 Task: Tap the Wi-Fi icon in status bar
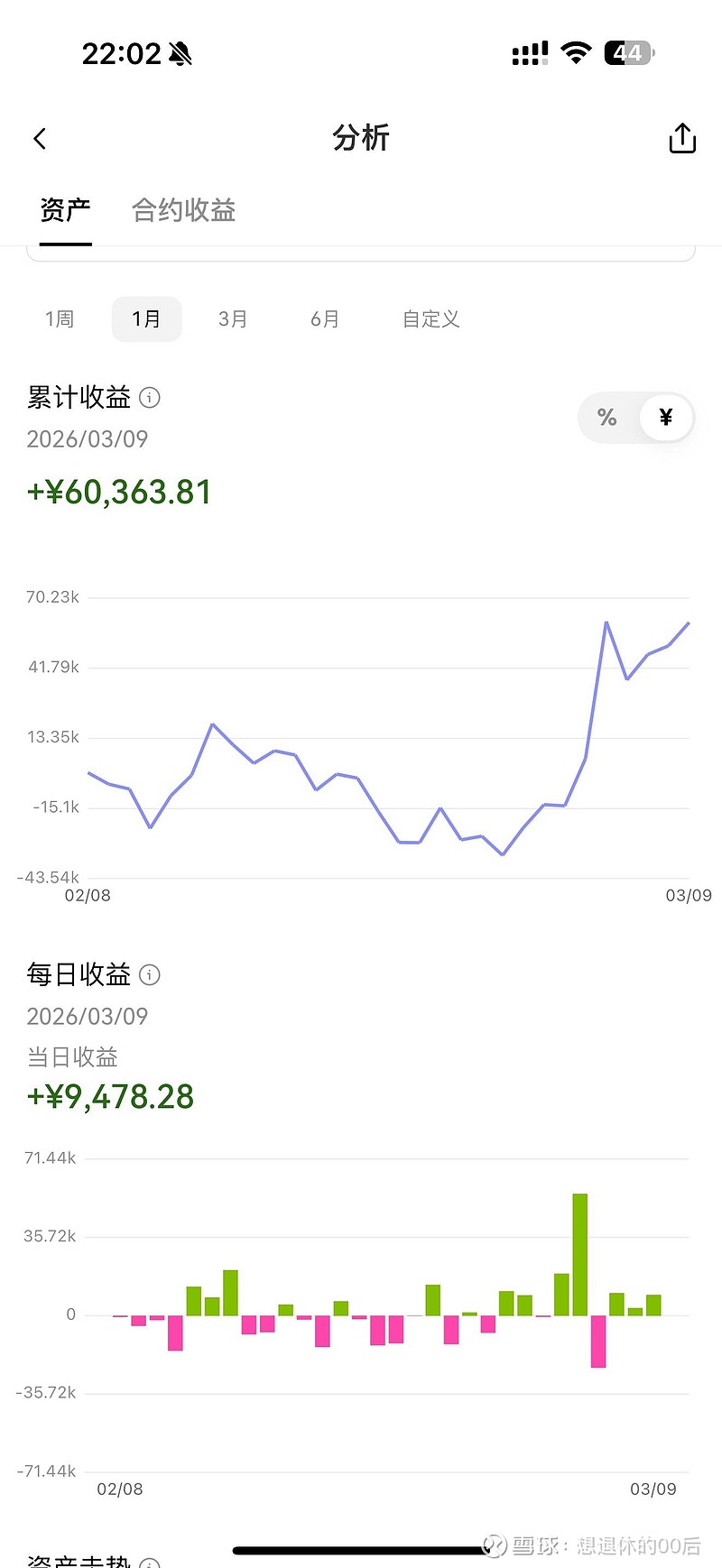point(575,51)
